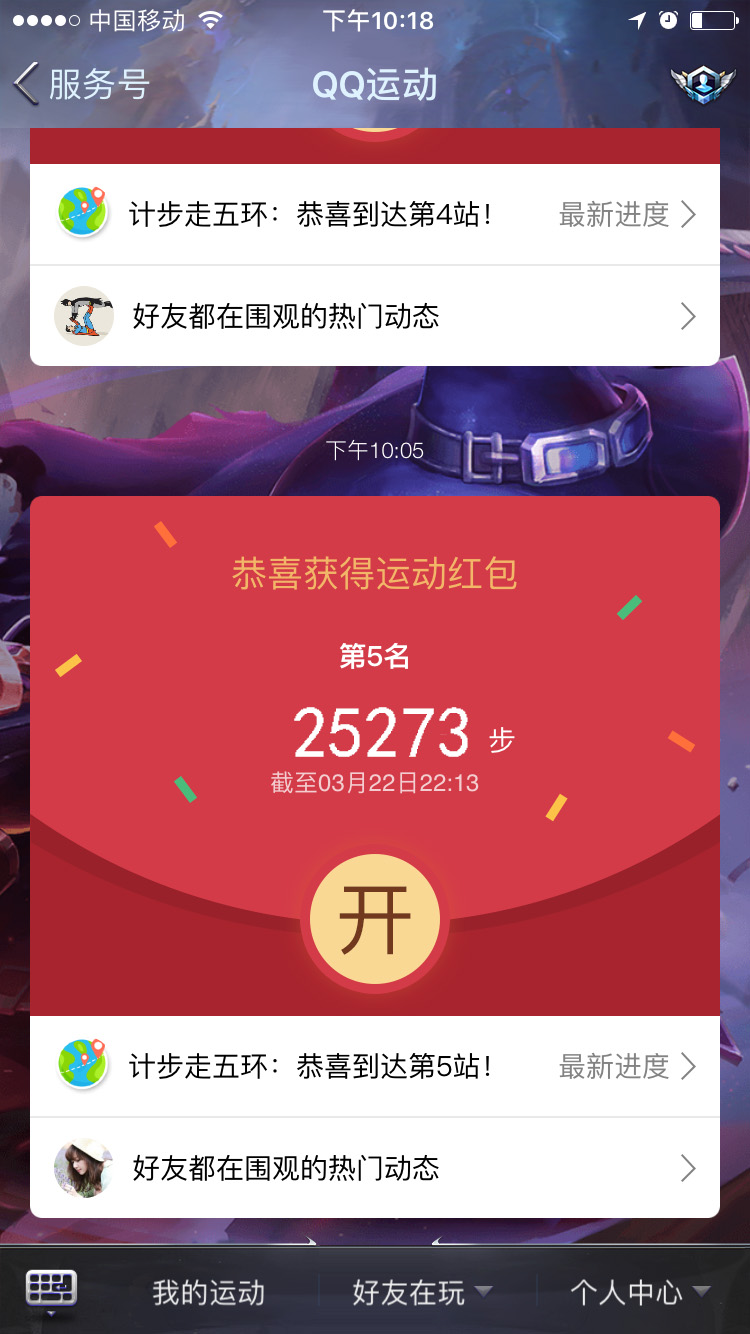Open 热门动态 row below 第5站
This screenshot has height=1334, width=750.
pyautogui.click(x=375, y=1168)
